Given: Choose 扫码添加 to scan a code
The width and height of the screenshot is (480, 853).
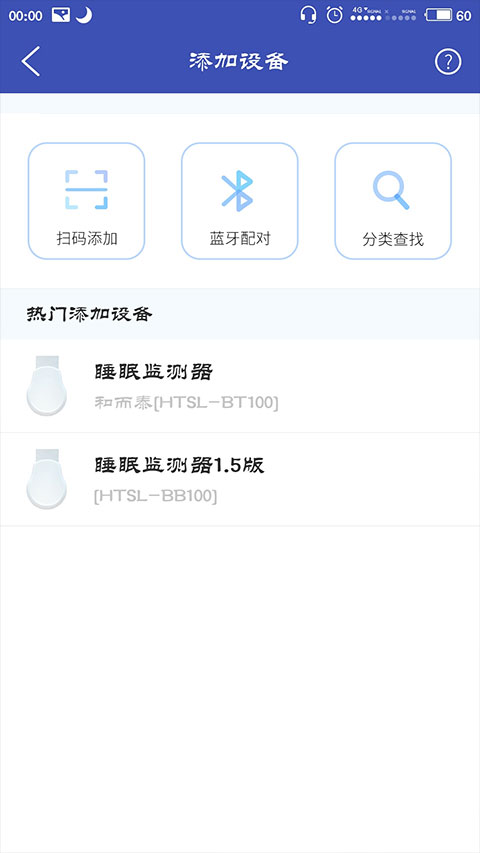Looking at the screenshot, I should 87,201.
